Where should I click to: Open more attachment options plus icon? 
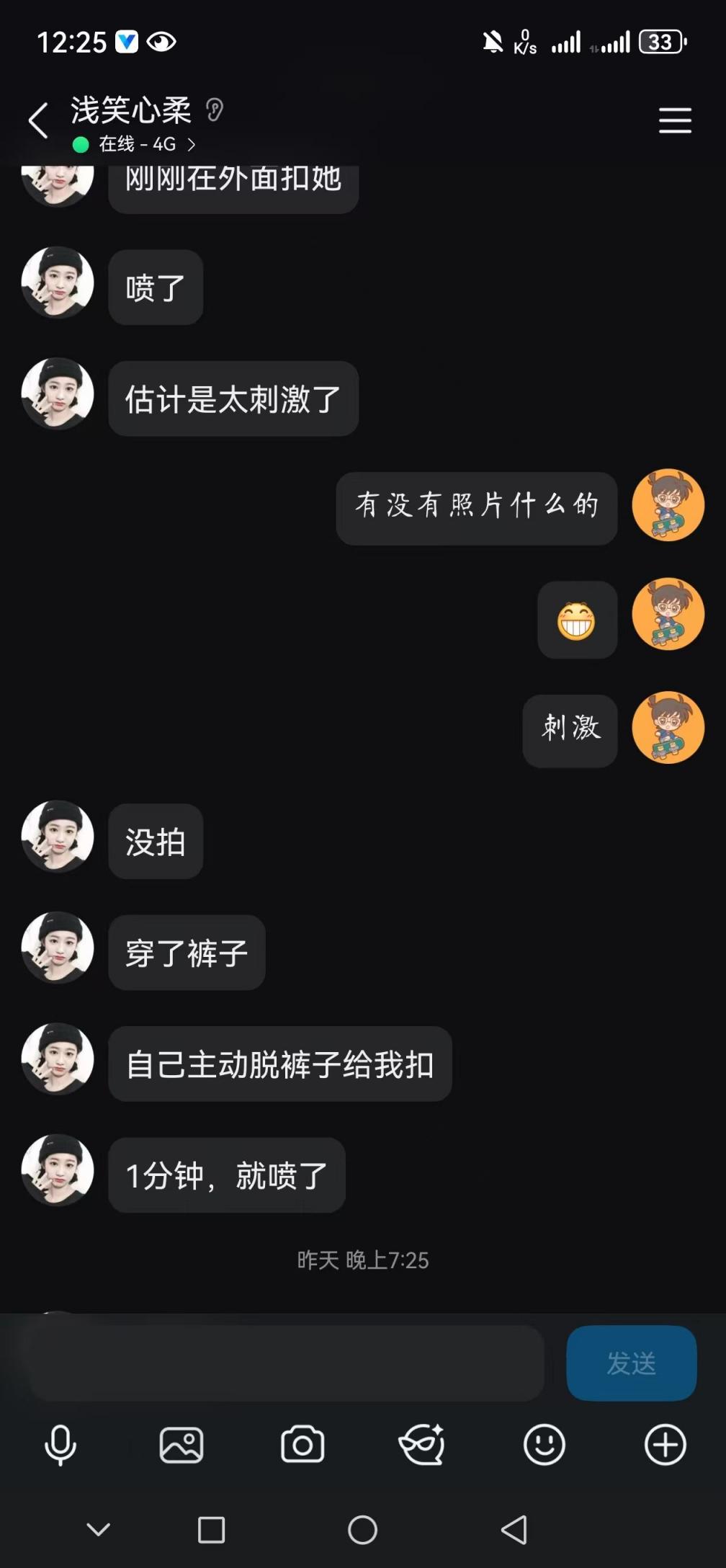click(x=665, y=1445)
